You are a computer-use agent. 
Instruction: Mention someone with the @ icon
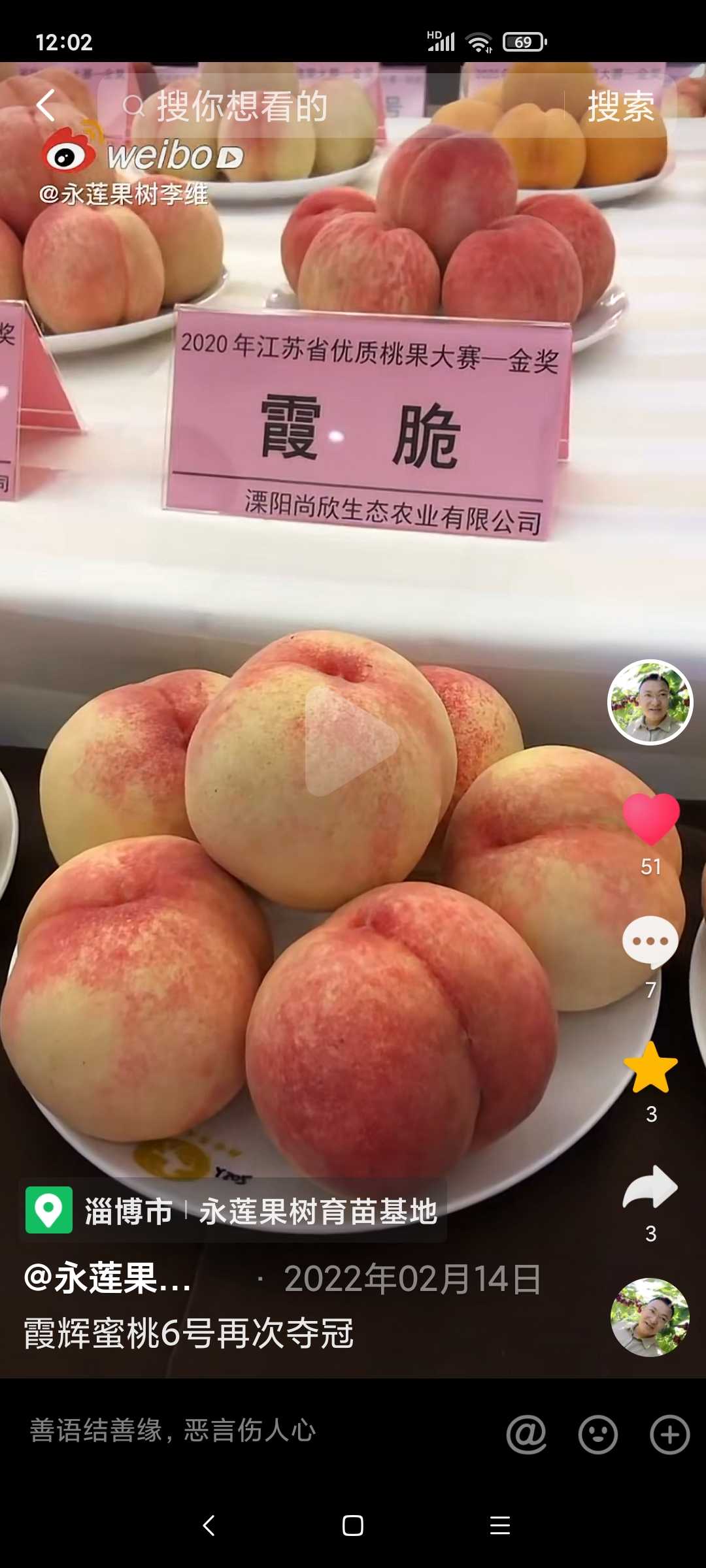click(x=526, y=1435)
